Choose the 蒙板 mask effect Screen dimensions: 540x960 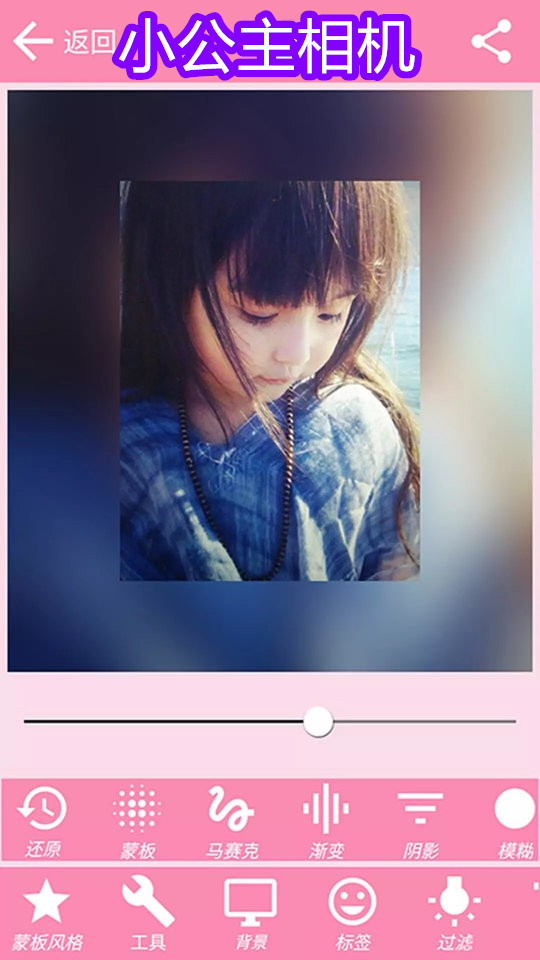(137, 821)
